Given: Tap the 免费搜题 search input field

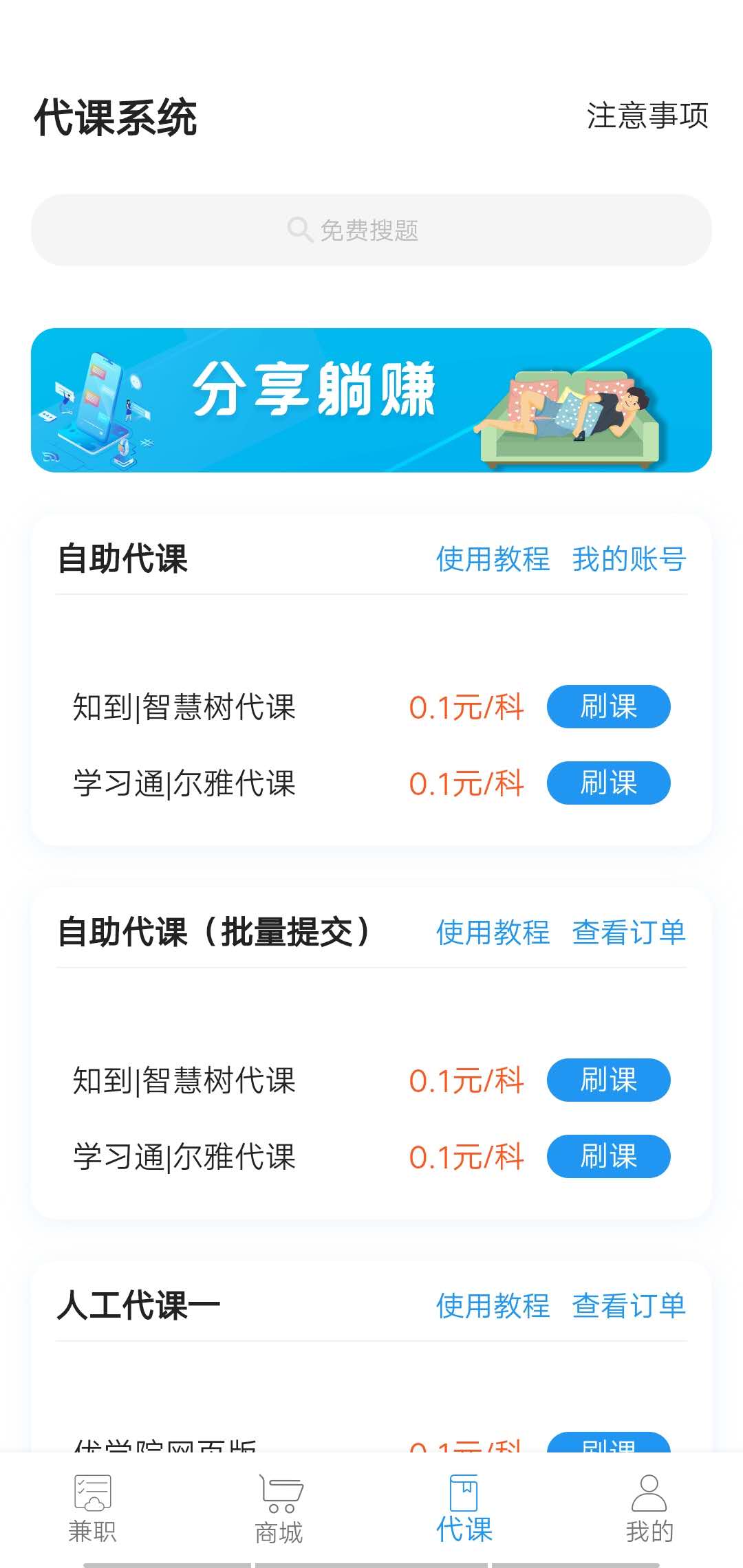Looking at the screenshot, I should [371, 230].
